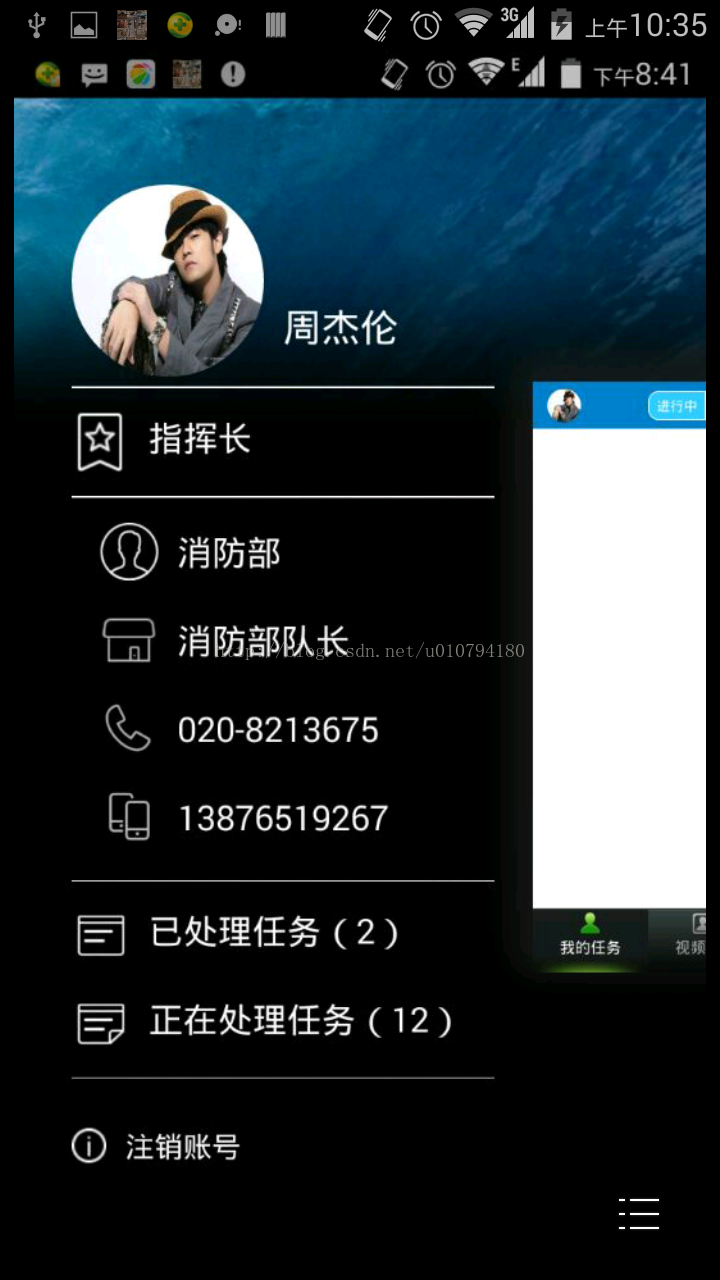
Task: Tap 注销账号 to log out
Action: click(x=181, y=1147)
